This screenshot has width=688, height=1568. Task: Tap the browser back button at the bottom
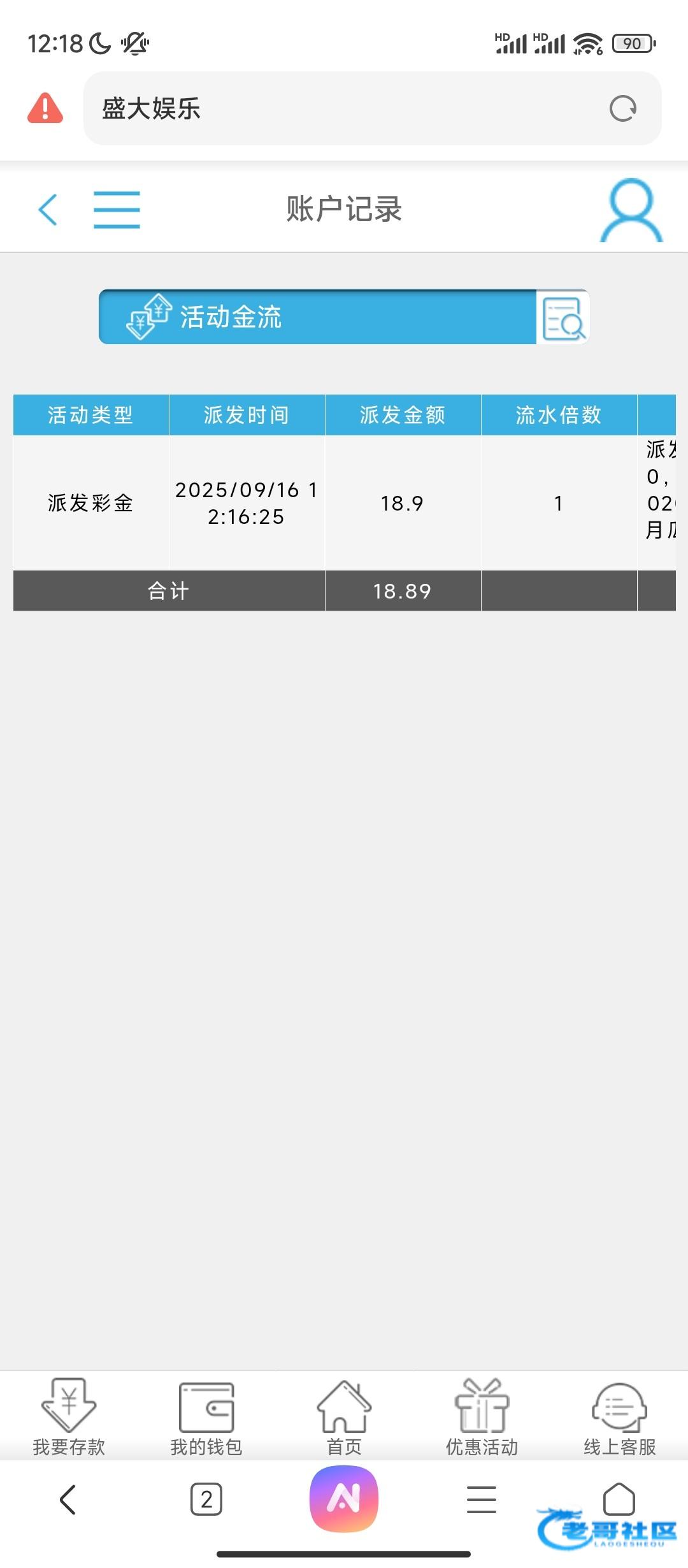(x=68, y=1499)
